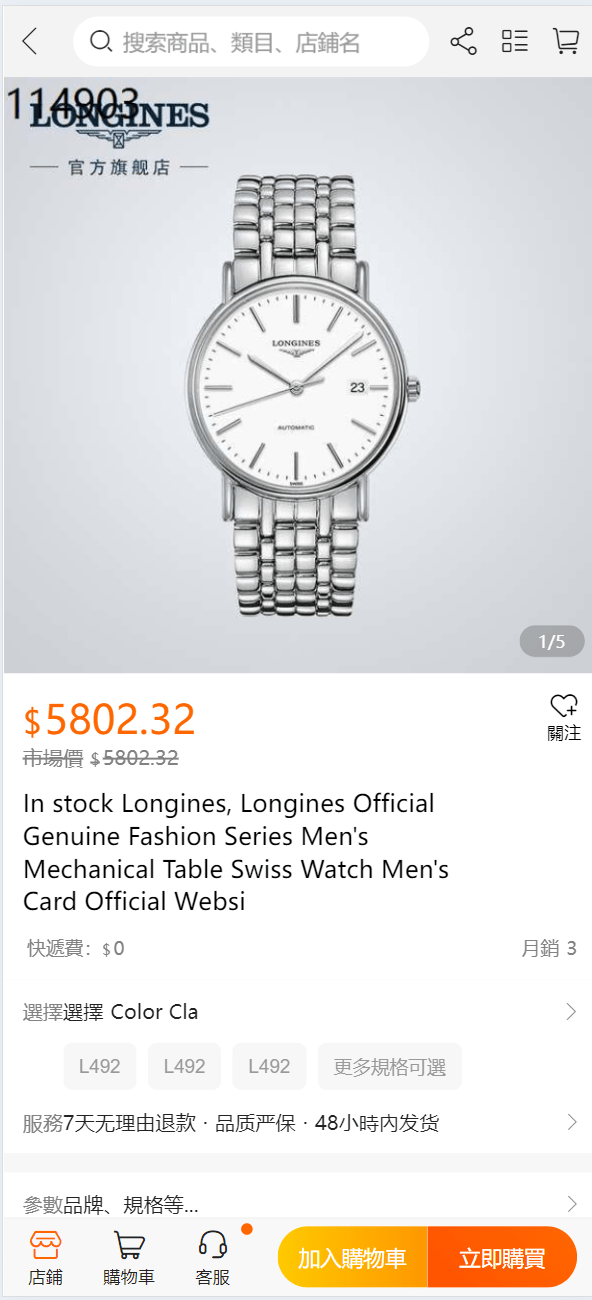Share this Longines watch listing
This screenshot has height=1300, width=592.
tap(463, 41)
